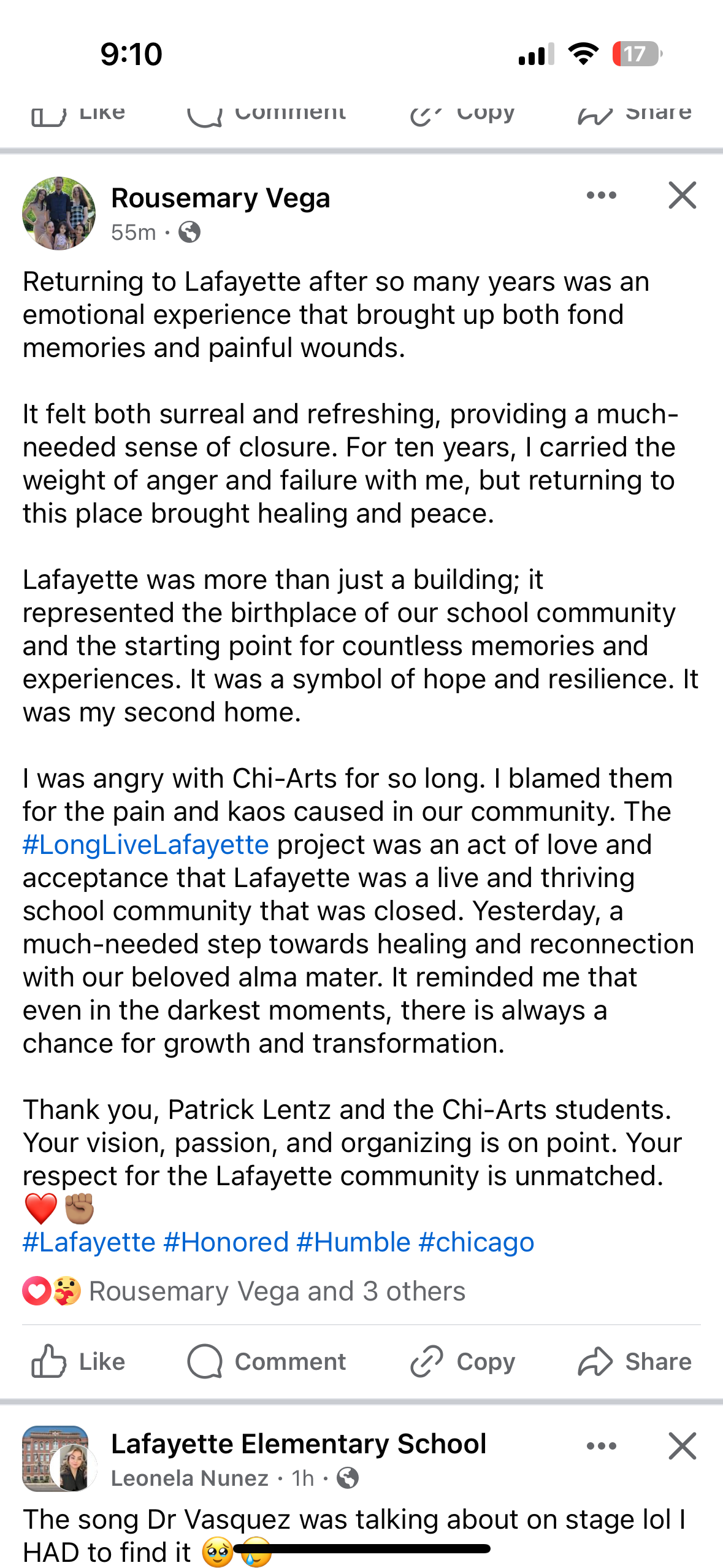The height and width of the screenshot is (1568, 723).
Task: Open Rousemary Vega's profile name link
Action: [220, 198]
